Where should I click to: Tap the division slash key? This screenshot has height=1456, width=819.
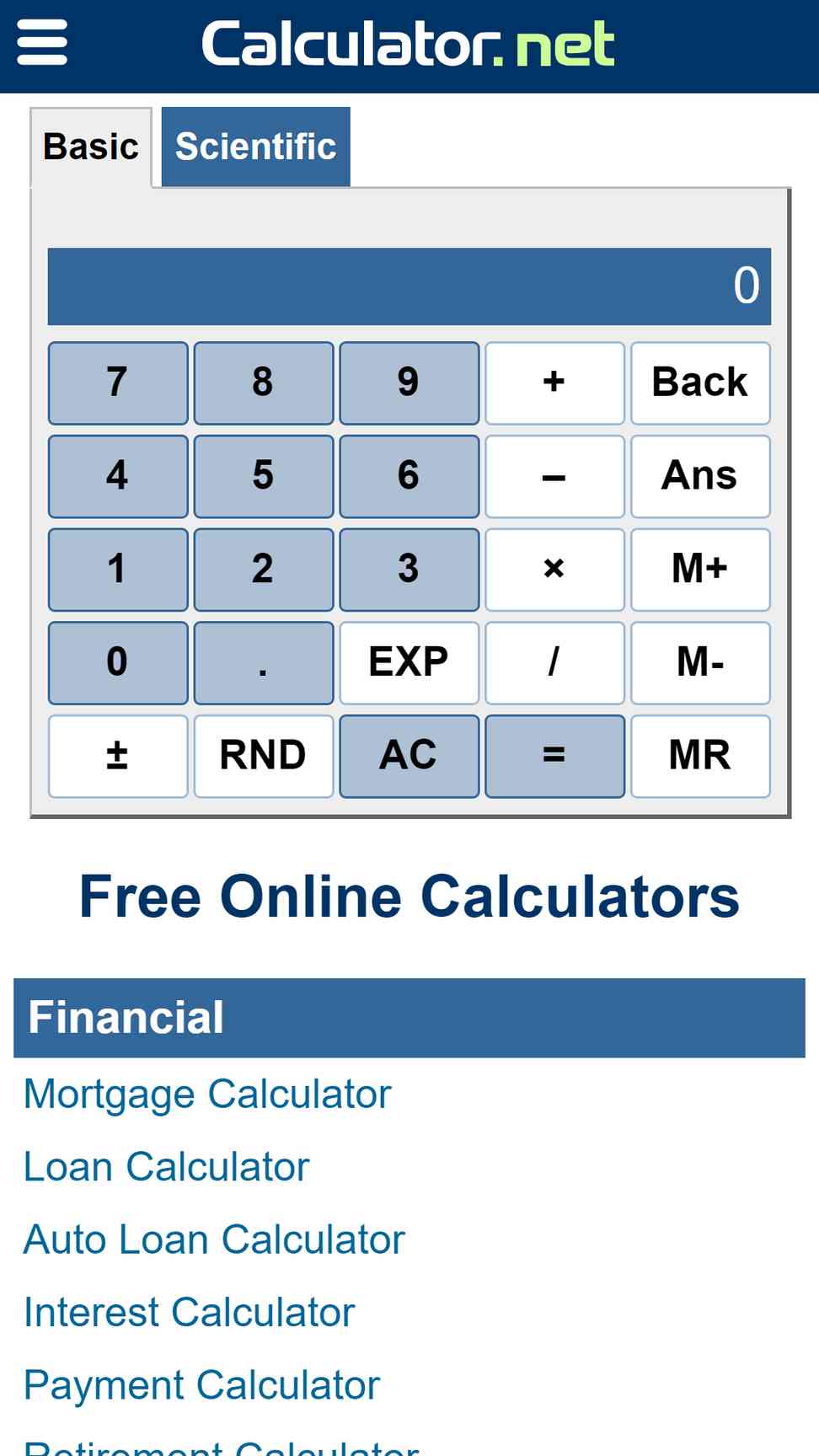[554, 663]
